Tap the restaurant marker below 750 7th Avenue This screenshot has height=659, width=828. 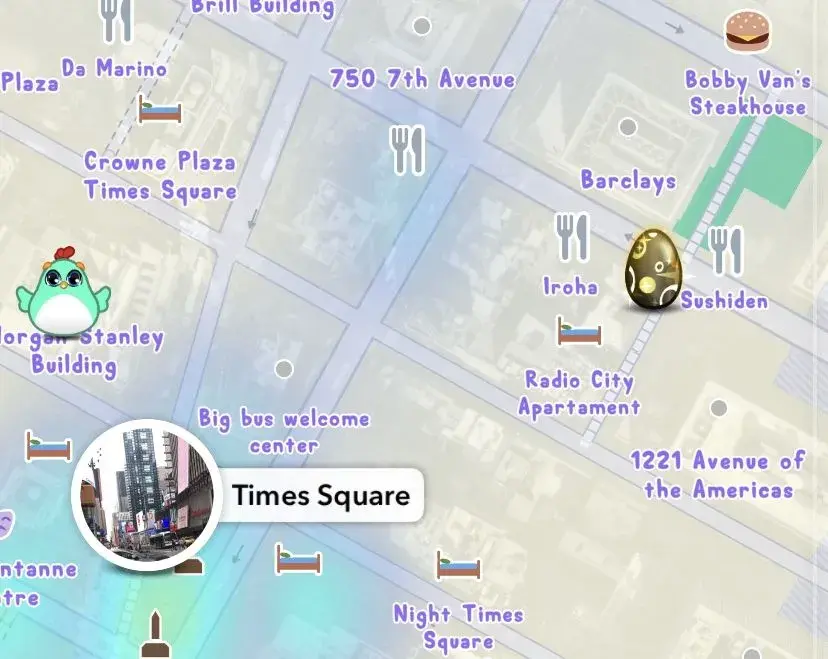[407, 150]
